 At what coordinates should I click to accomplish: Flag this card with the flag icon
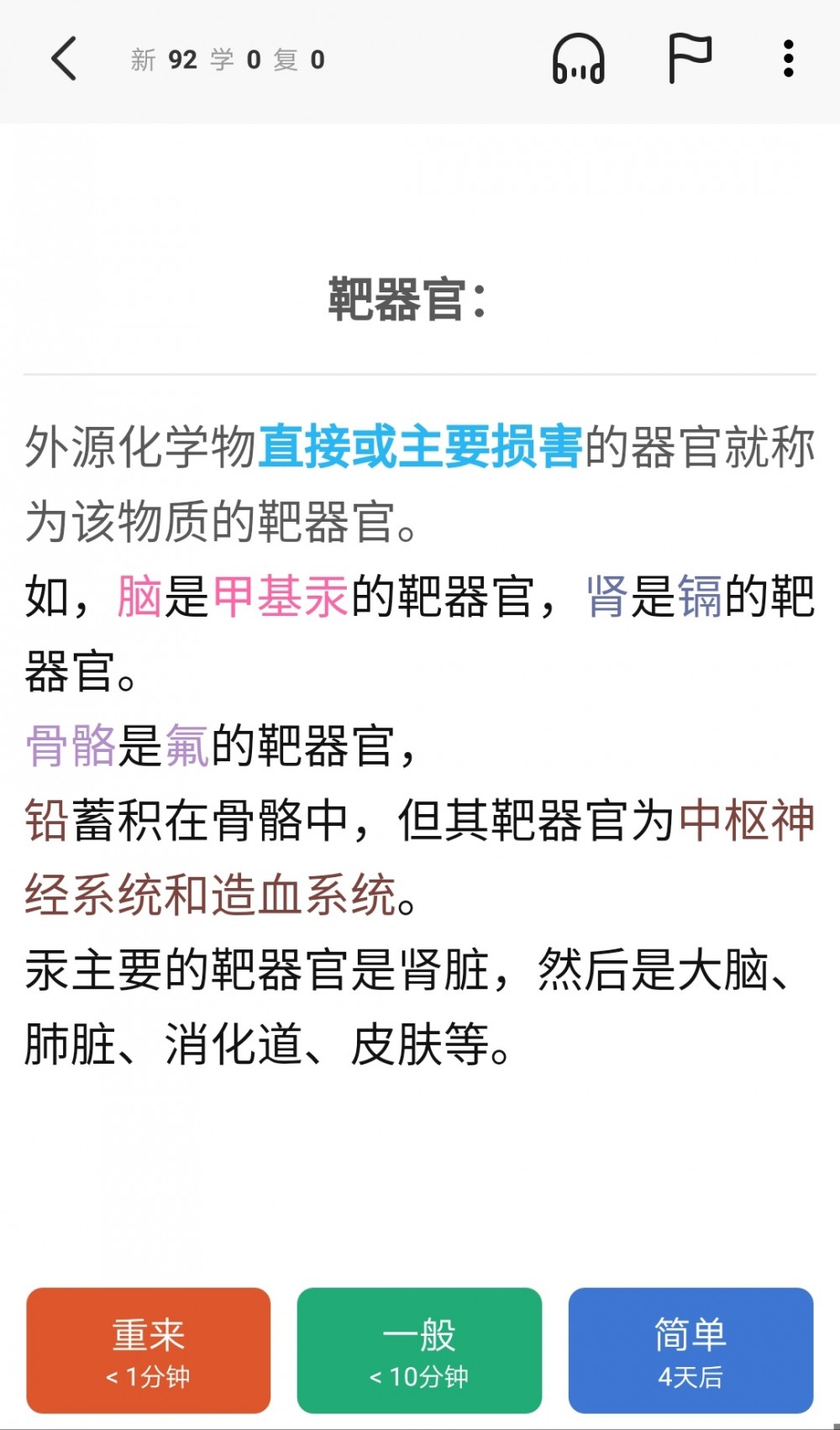click(x=690, y=59)
